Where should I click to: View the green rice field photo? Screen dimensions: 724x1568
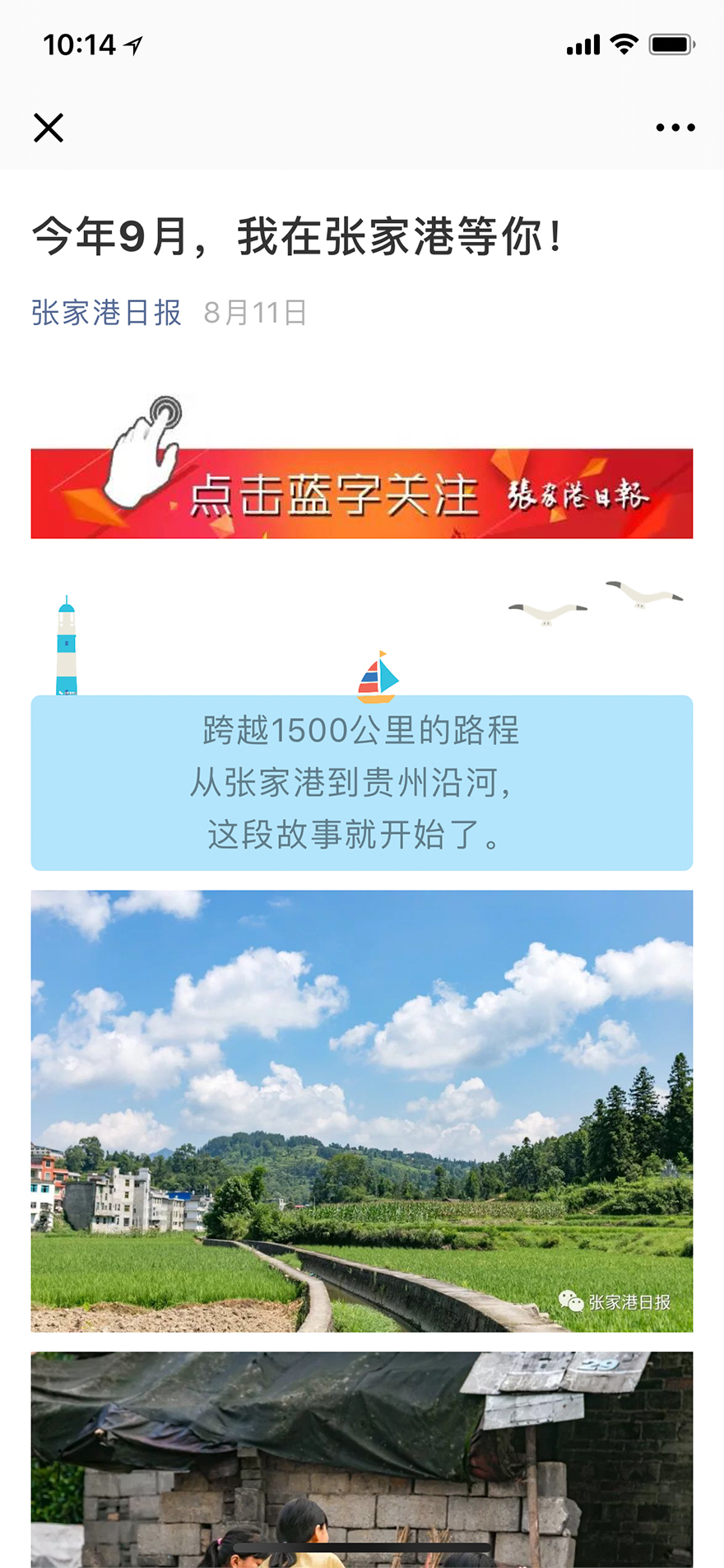point(362,1110)
